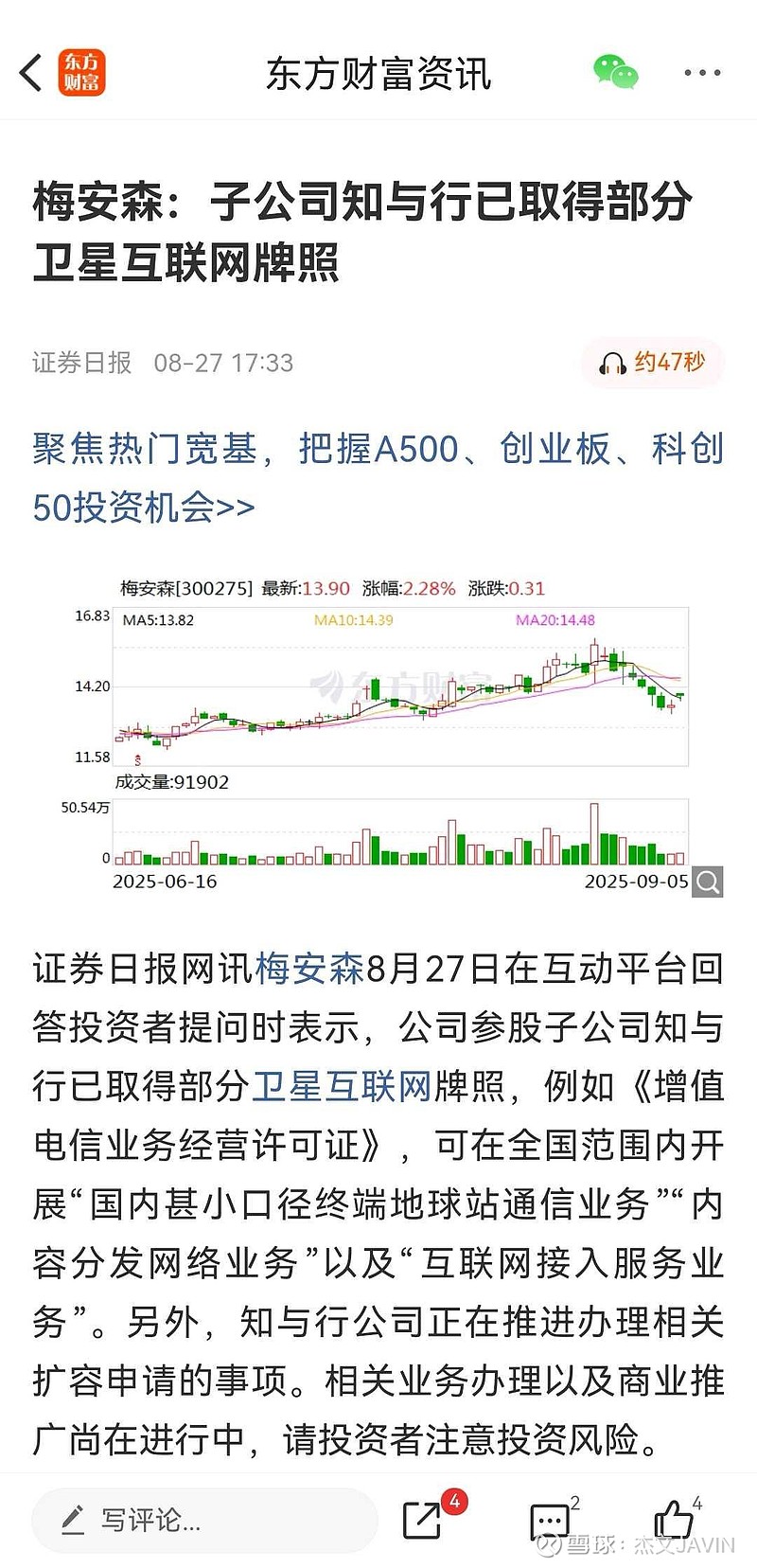
Task: Play the 约47秒 audio reading
Action: tap(652, 363)
